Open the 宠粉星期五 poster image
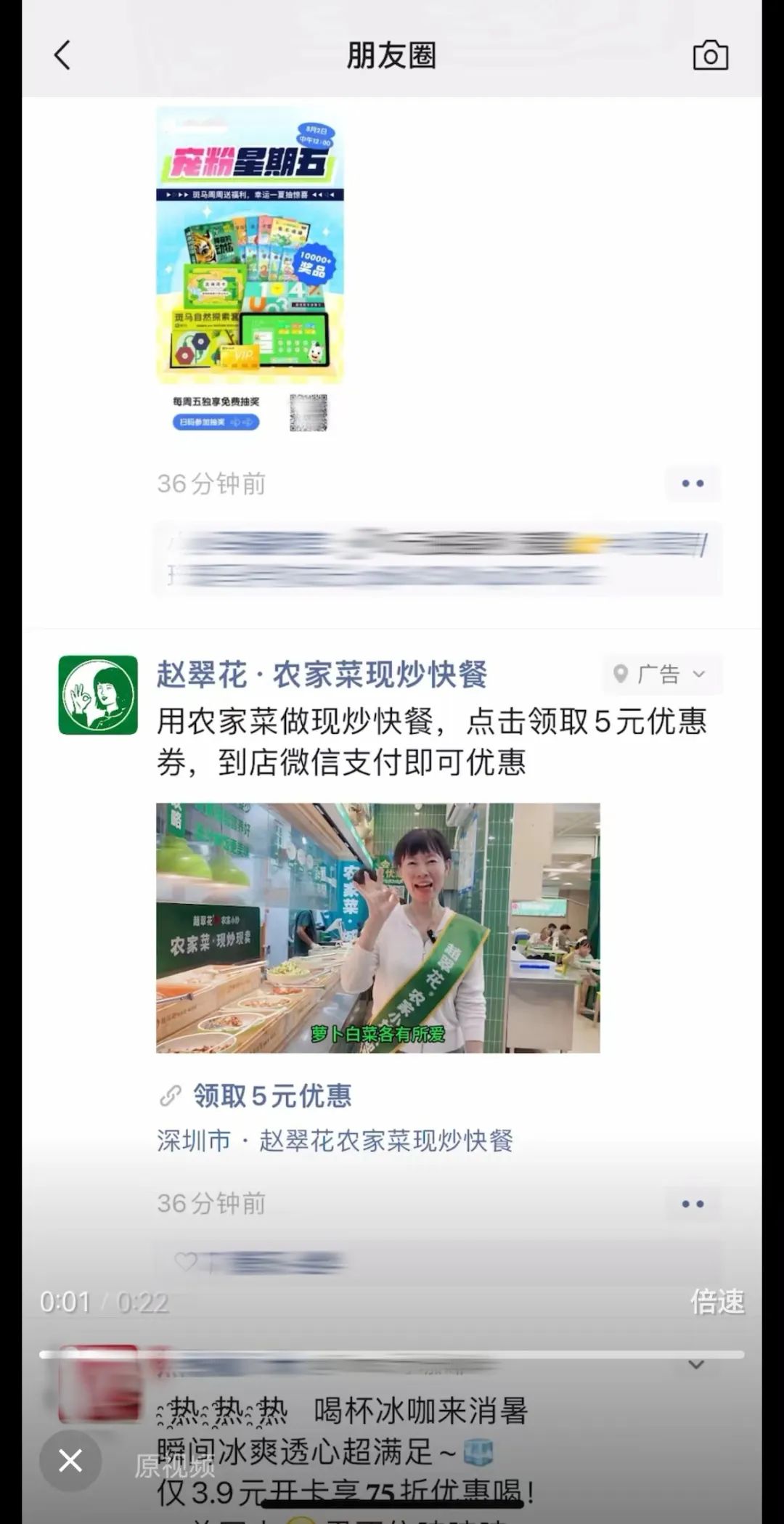This screenshot has height=1524, width=784. pyautogui.click(x=250, y=269)
